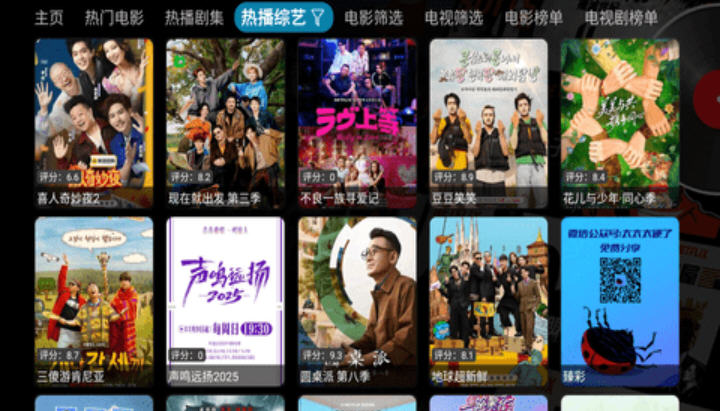Screen dimensions: 720x411
Task: Select the 三傻游肯尼亚 show
Action: (x=94, y=300)
